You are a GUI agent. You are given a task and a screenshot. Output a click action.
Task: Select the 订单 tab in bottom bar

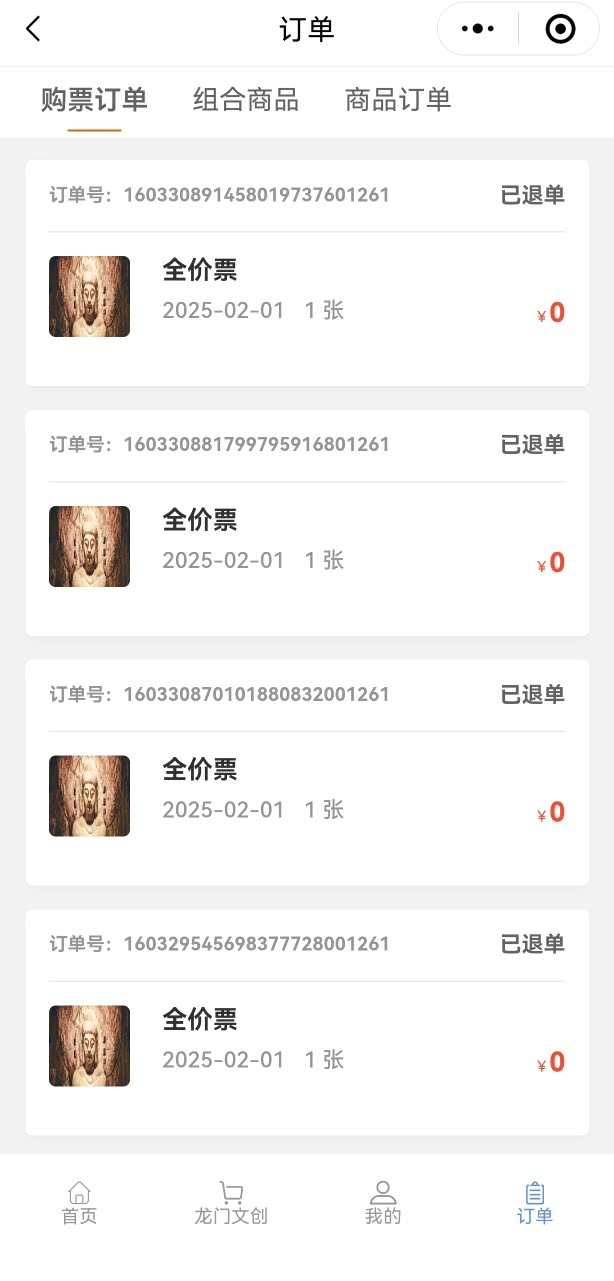[x=535, y=1203]
